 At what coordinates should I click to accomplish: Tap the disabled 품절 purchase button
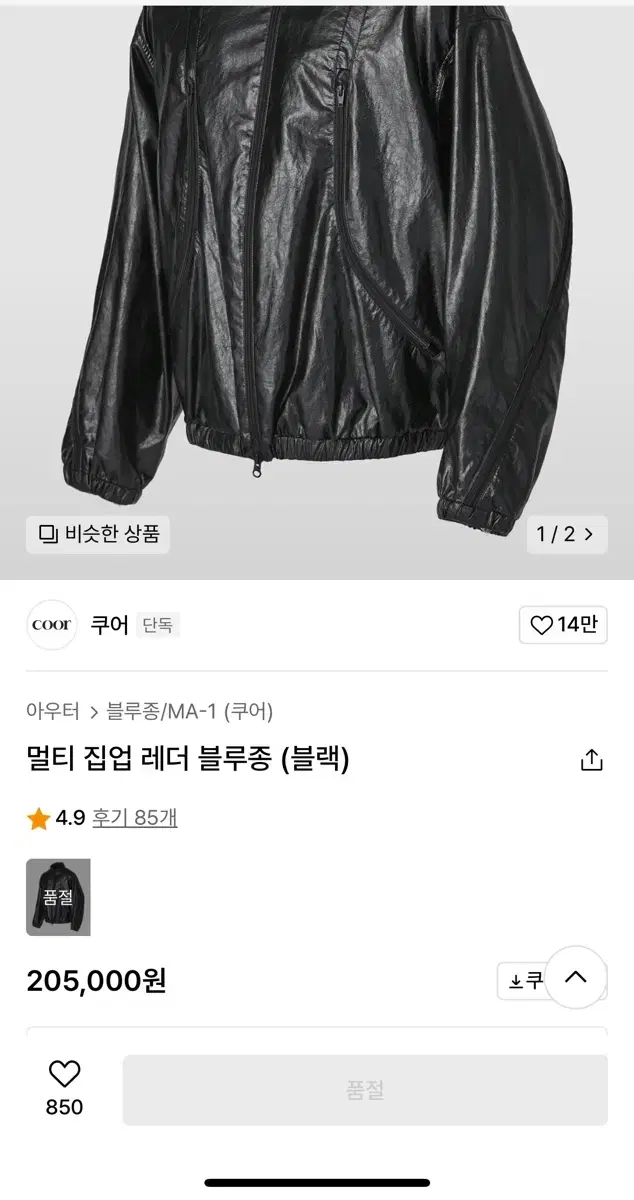point(365,1090)
